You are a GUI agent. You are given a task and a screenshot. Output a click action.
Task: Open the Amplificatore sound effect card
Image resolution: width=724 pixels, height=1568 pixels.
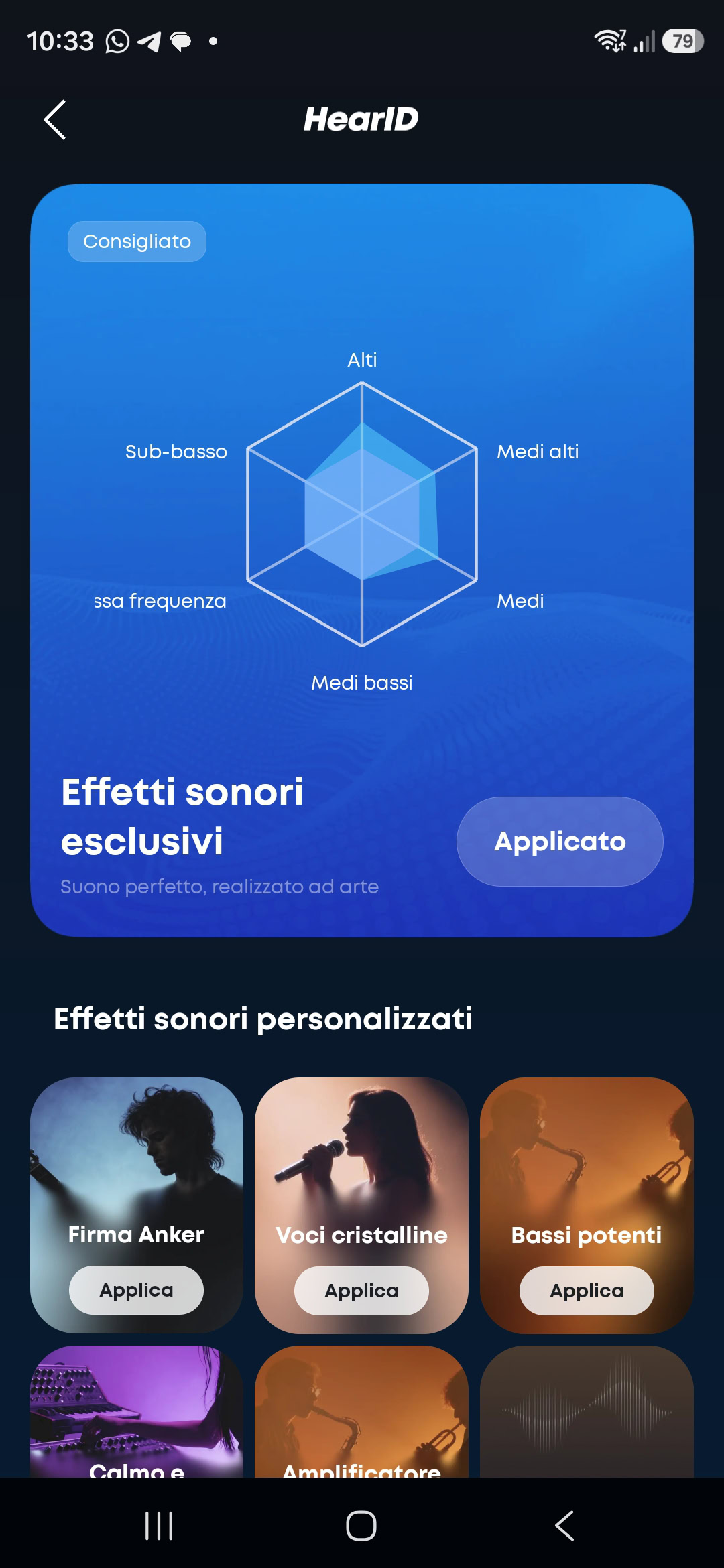pos(361,1411)
